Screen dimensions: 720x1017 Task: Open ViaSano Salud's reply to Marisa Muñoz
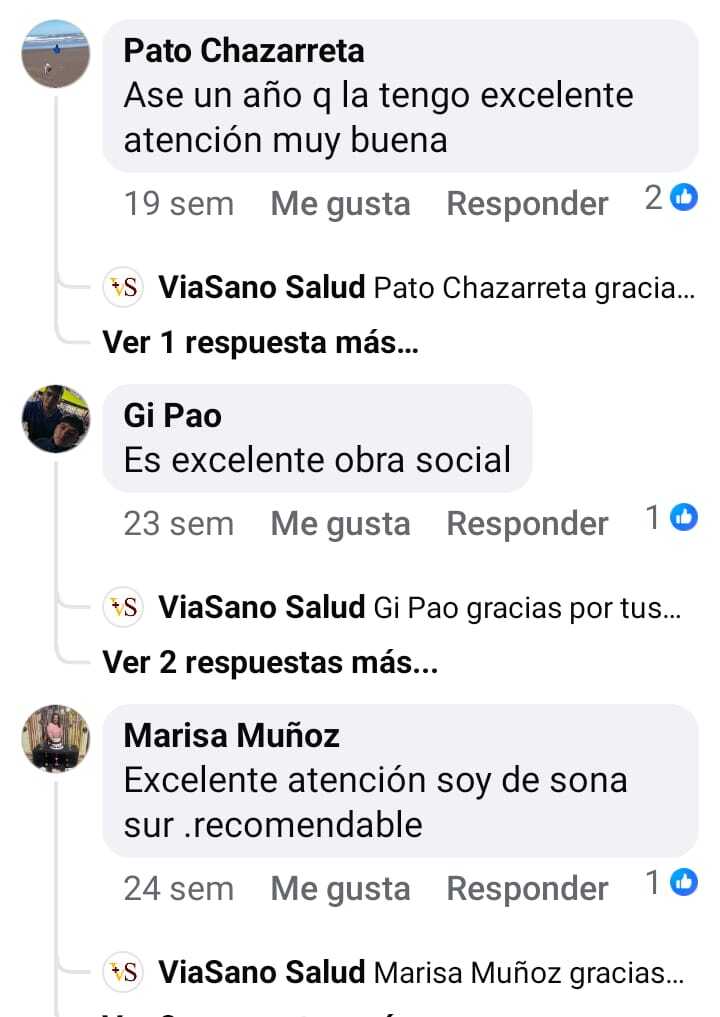(x=420, y=972)
